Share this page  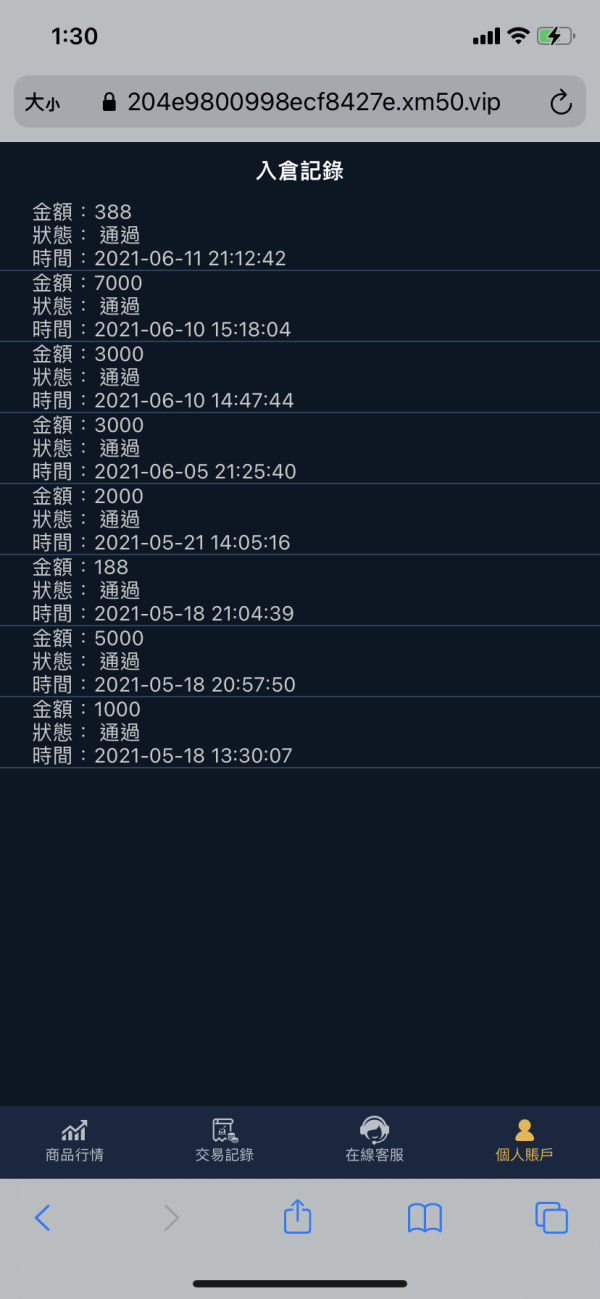pyautogui.click(x=298, y=1215)
